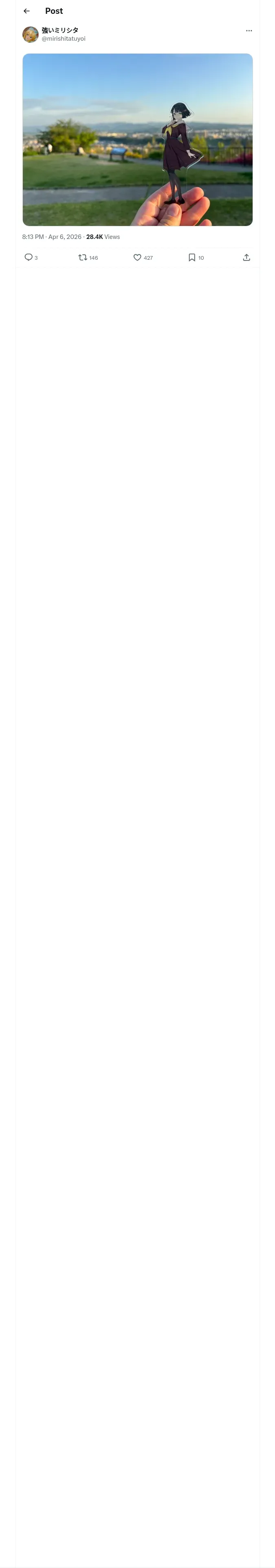Open the posted photo in full view
Viewport: 275px width, 1568px height.
pos(138,140)
